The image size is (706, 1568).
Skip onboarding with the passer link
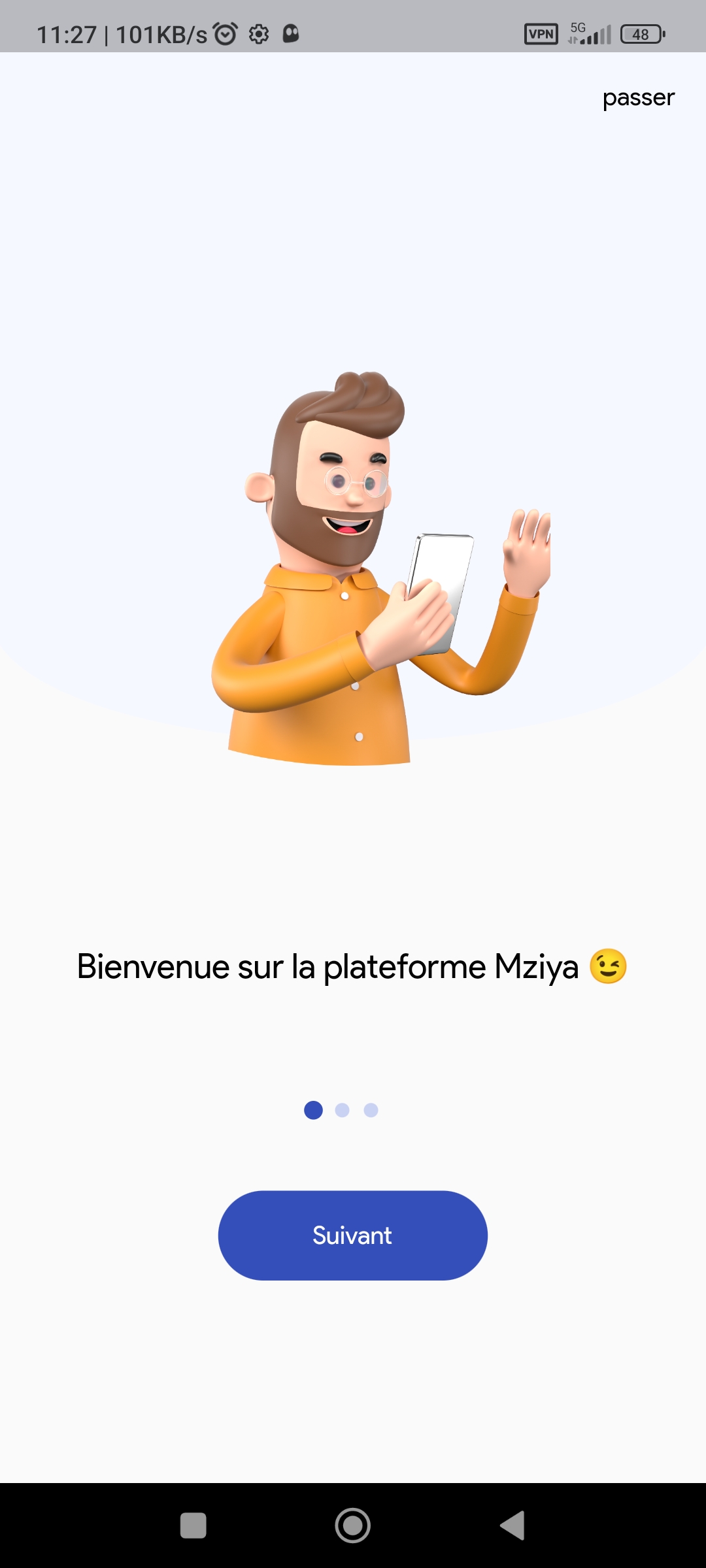point(639,98)
